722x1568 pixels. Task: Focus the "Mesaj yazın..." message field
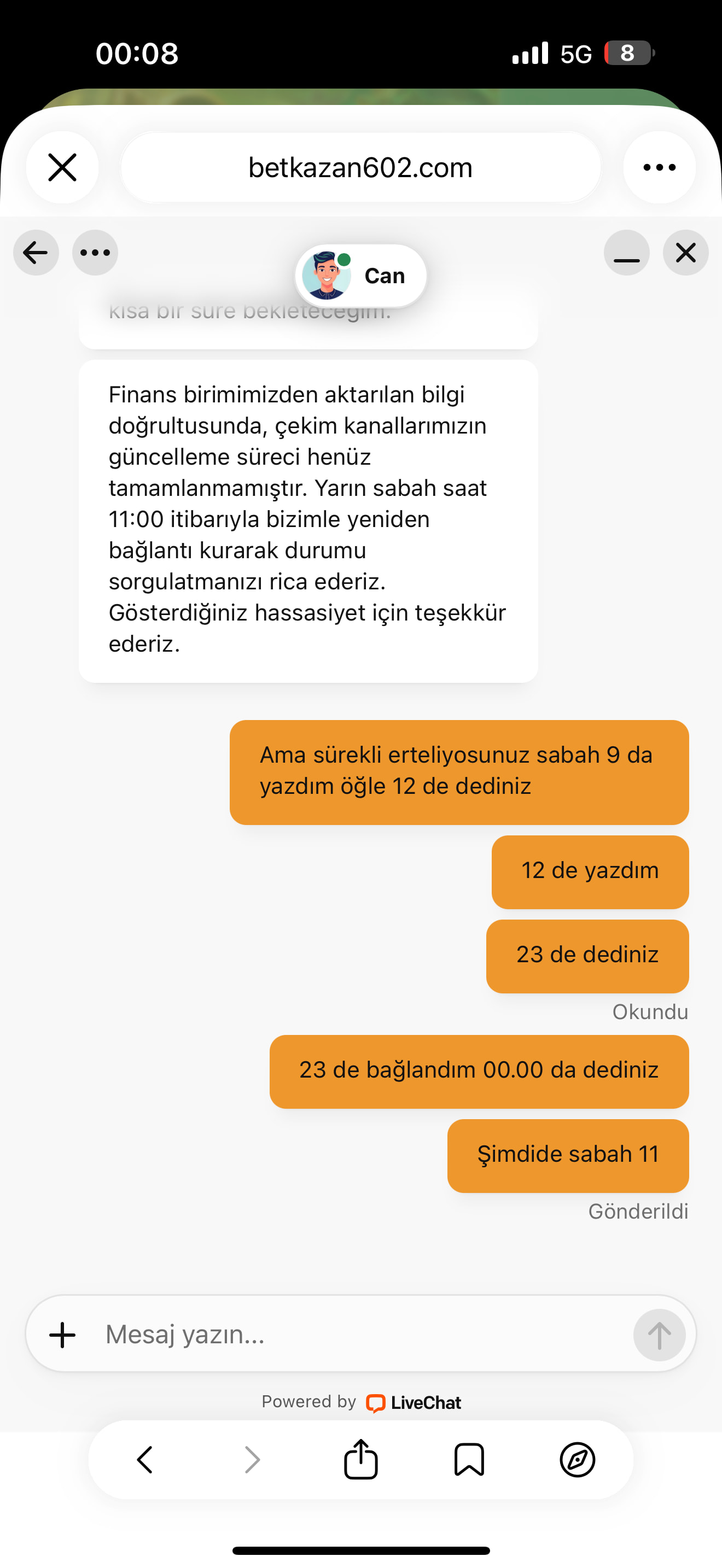coord(359,1334)
